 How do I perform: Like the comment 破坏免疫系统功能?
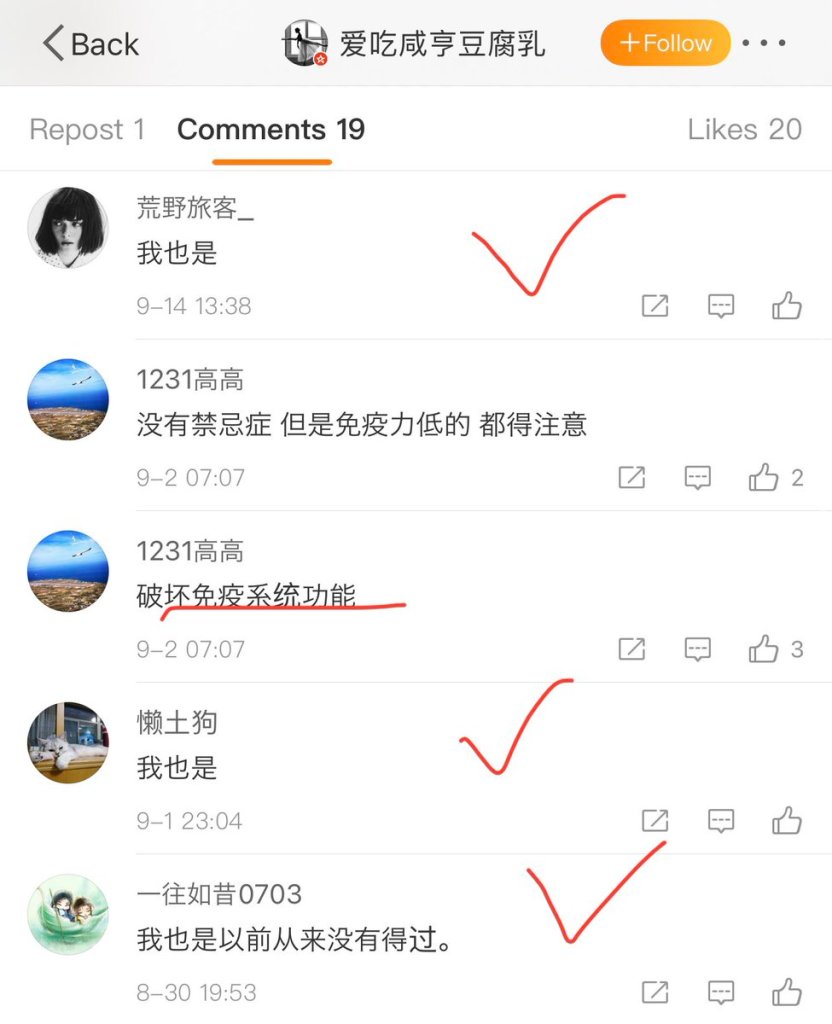[x=764, y=650]
